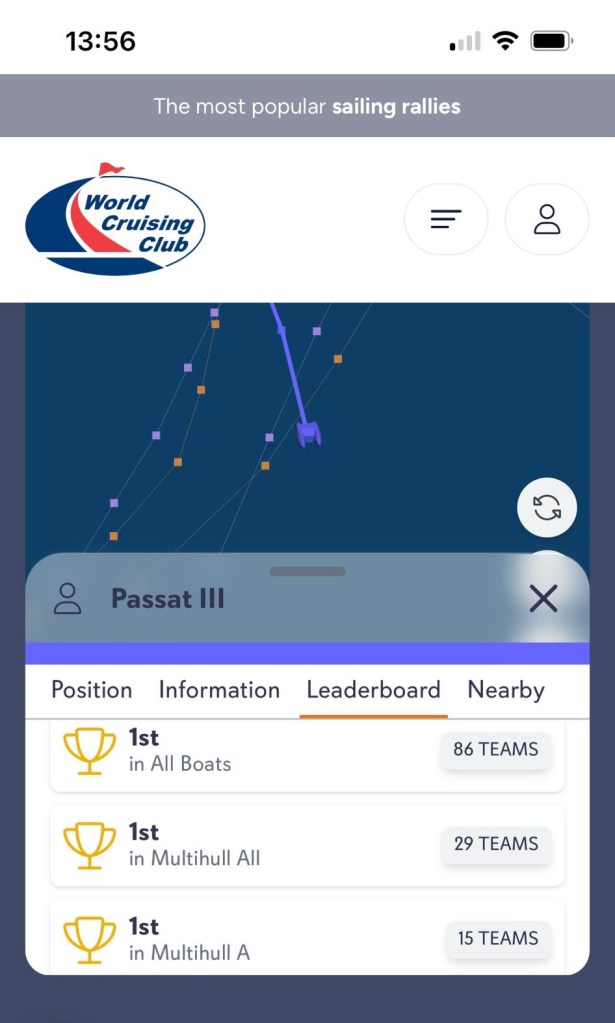The image size is (615, 1023).
Task: Tap the Passat III boat marker on map
Action: [309, 434]
